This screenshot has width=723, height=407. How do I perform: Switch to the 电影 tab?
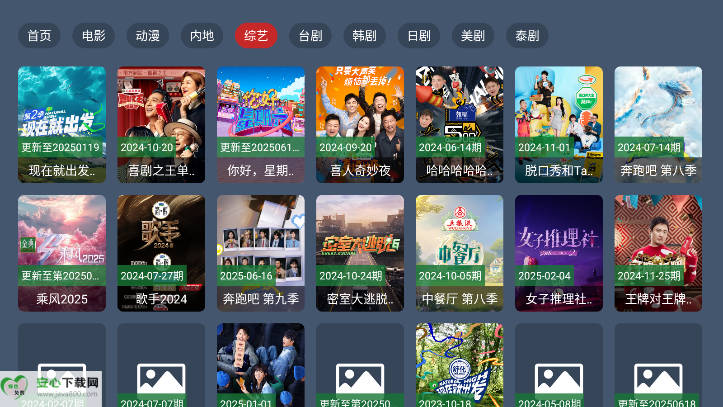[x=93, y=36]
